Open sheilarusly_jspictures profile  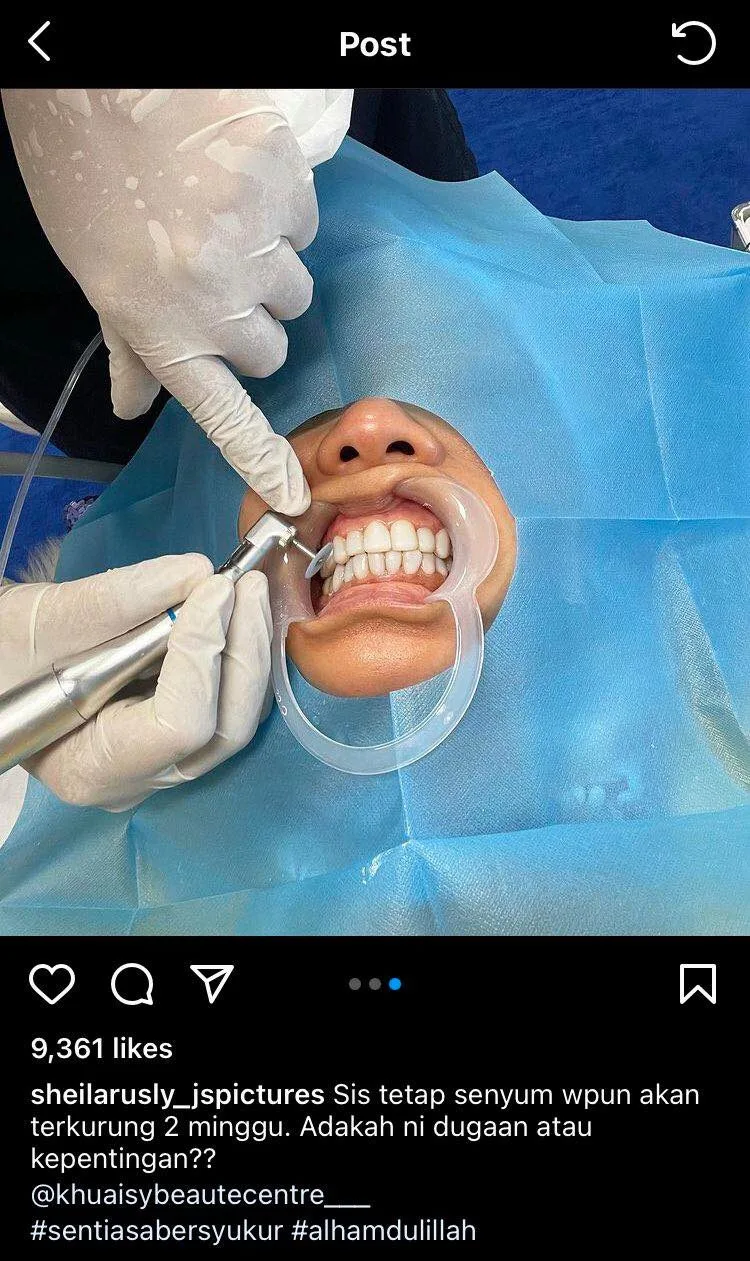point(177,1094)
